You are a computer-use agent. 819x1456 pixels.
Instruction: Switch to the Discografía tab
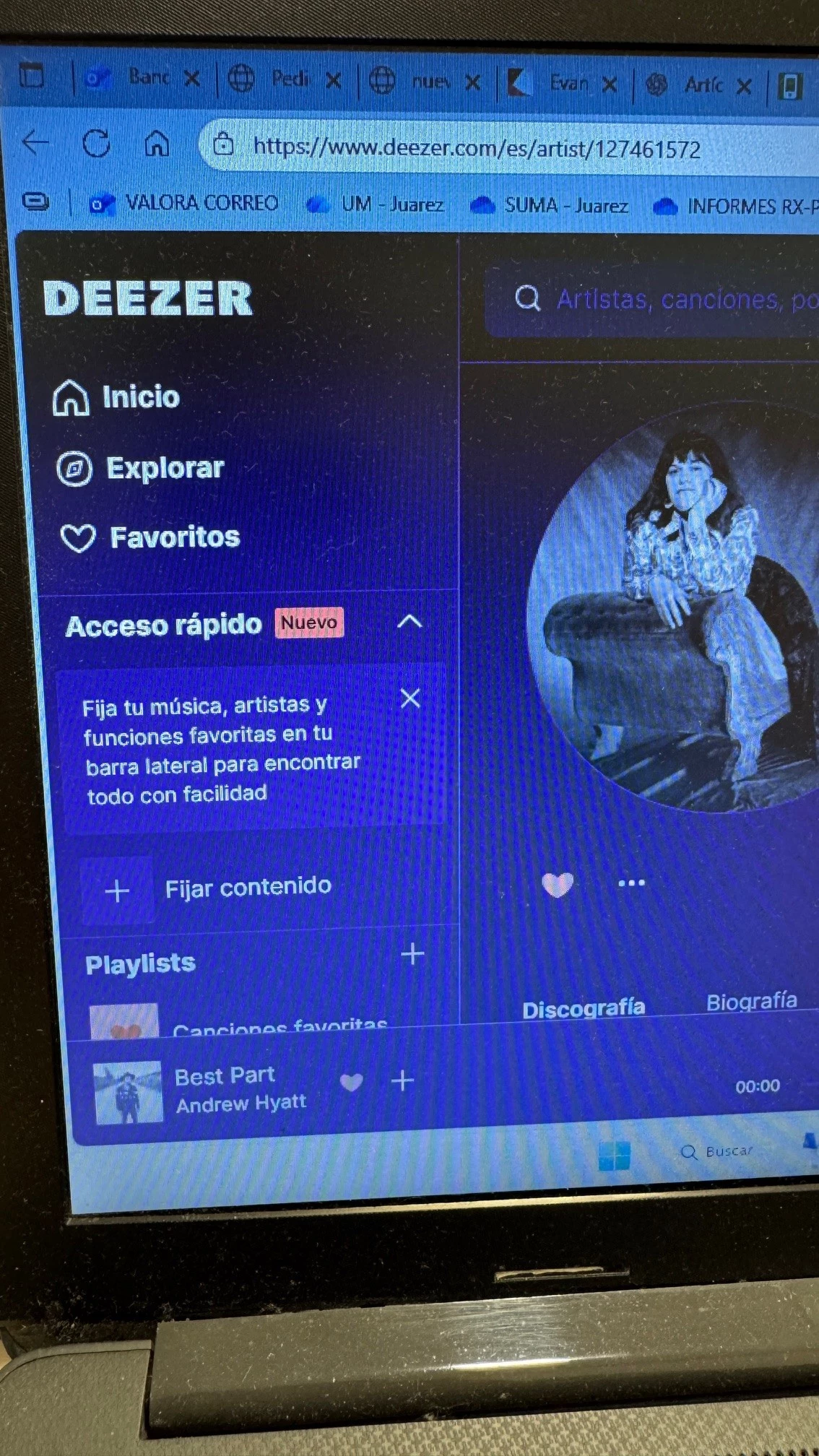click(x=584, y=1009)
